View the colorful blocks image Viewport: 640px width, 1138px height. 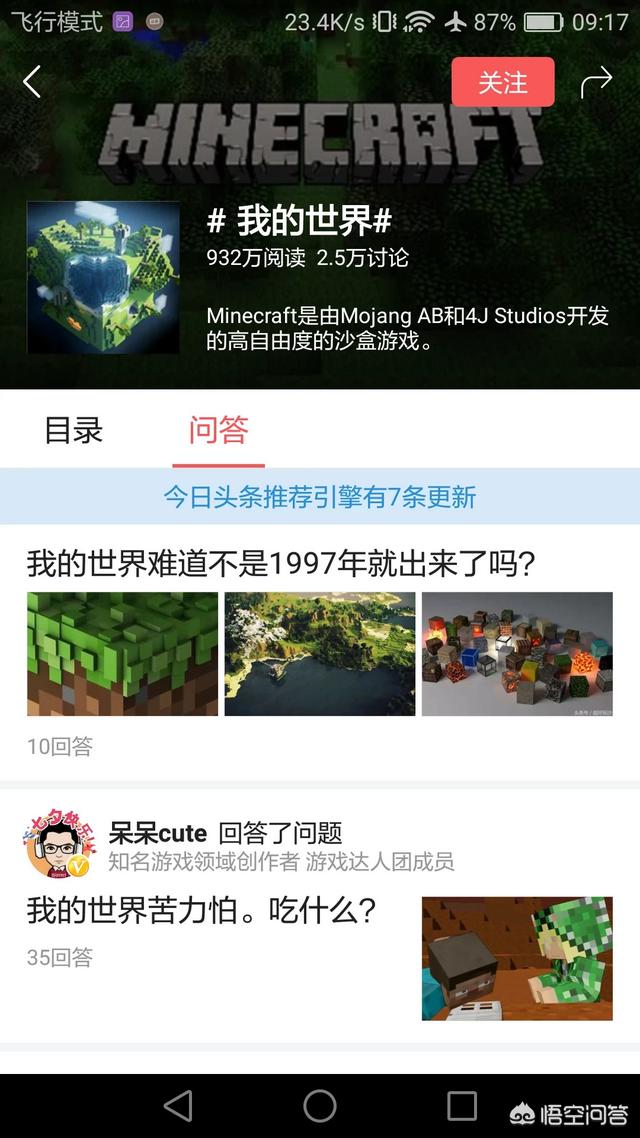(x=517, y=654)
